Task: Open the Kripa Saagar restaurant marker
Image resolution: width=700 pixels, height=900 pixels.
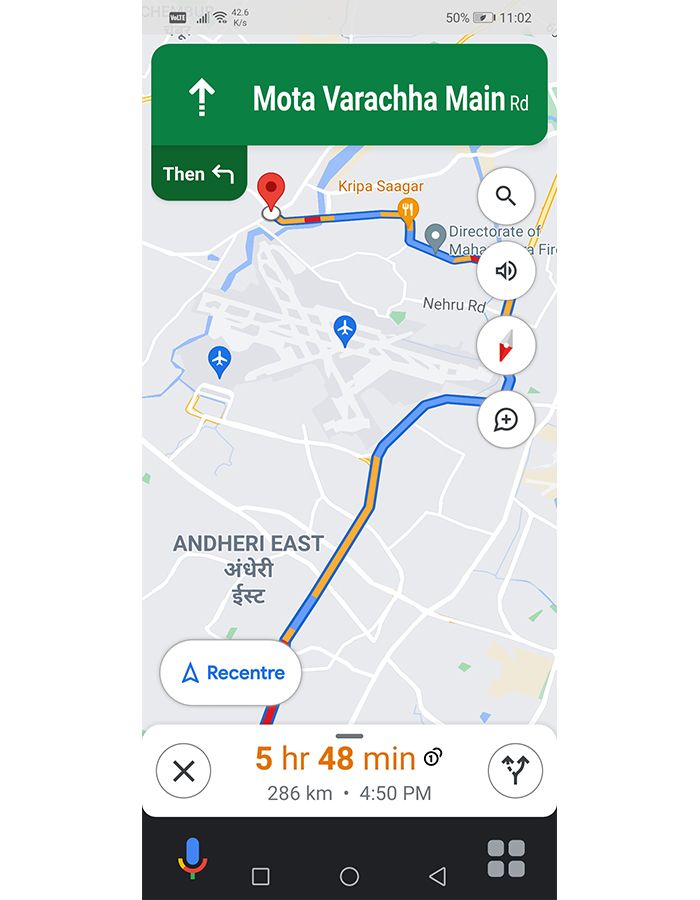Action: point(407,208)
